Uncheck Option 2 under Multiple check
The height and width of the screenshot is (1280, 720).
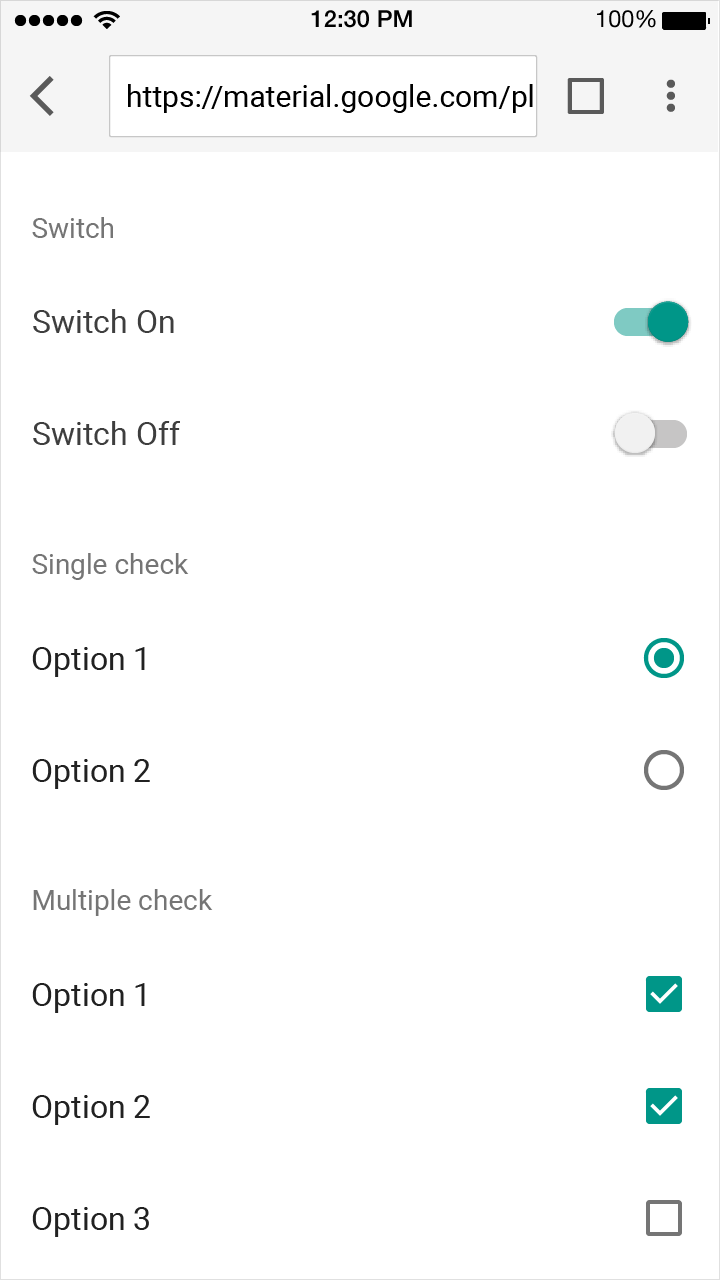coord(664,1106)
